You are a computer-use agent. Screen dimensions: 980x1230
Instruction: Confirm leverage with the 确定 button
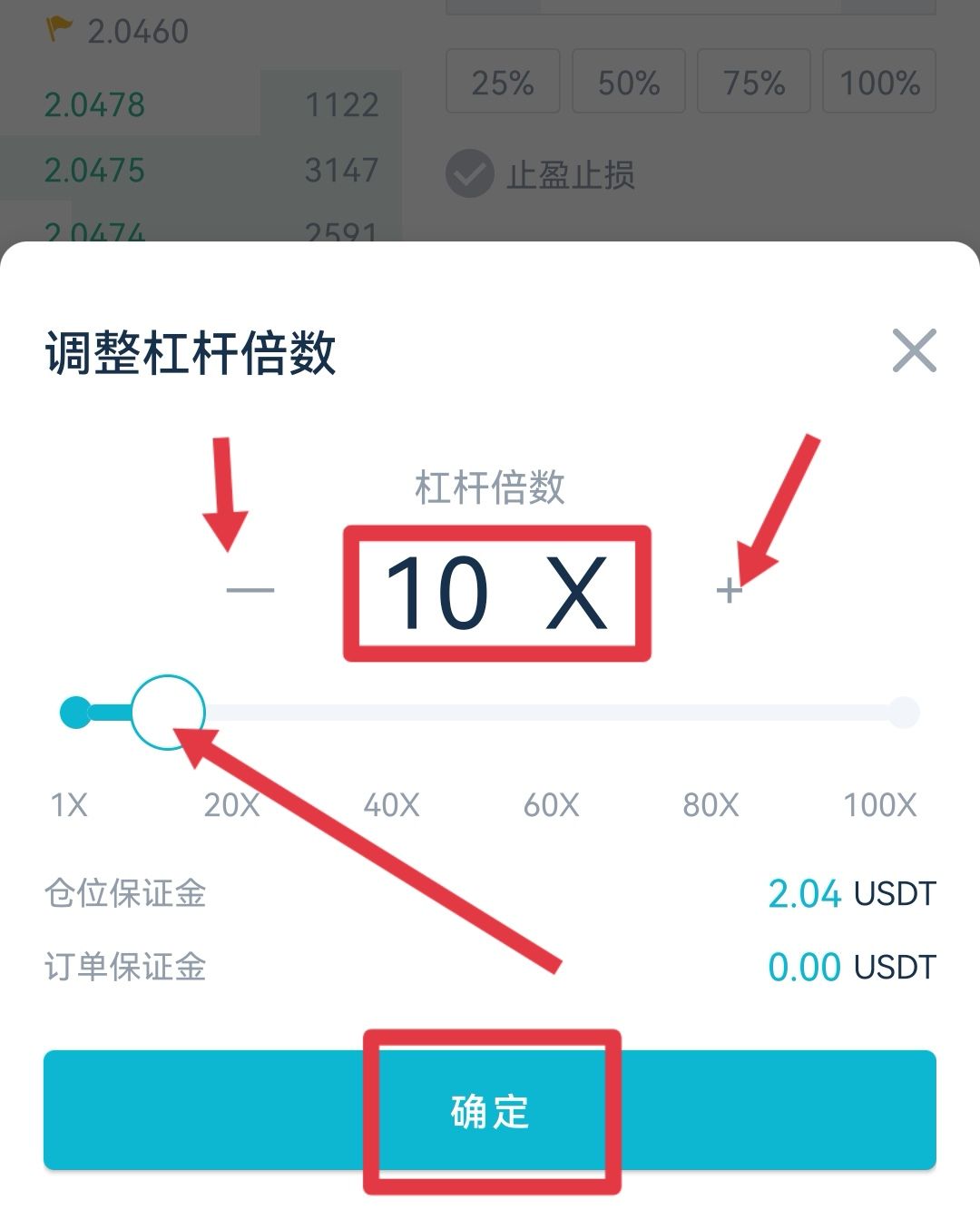pos(490,1110)
